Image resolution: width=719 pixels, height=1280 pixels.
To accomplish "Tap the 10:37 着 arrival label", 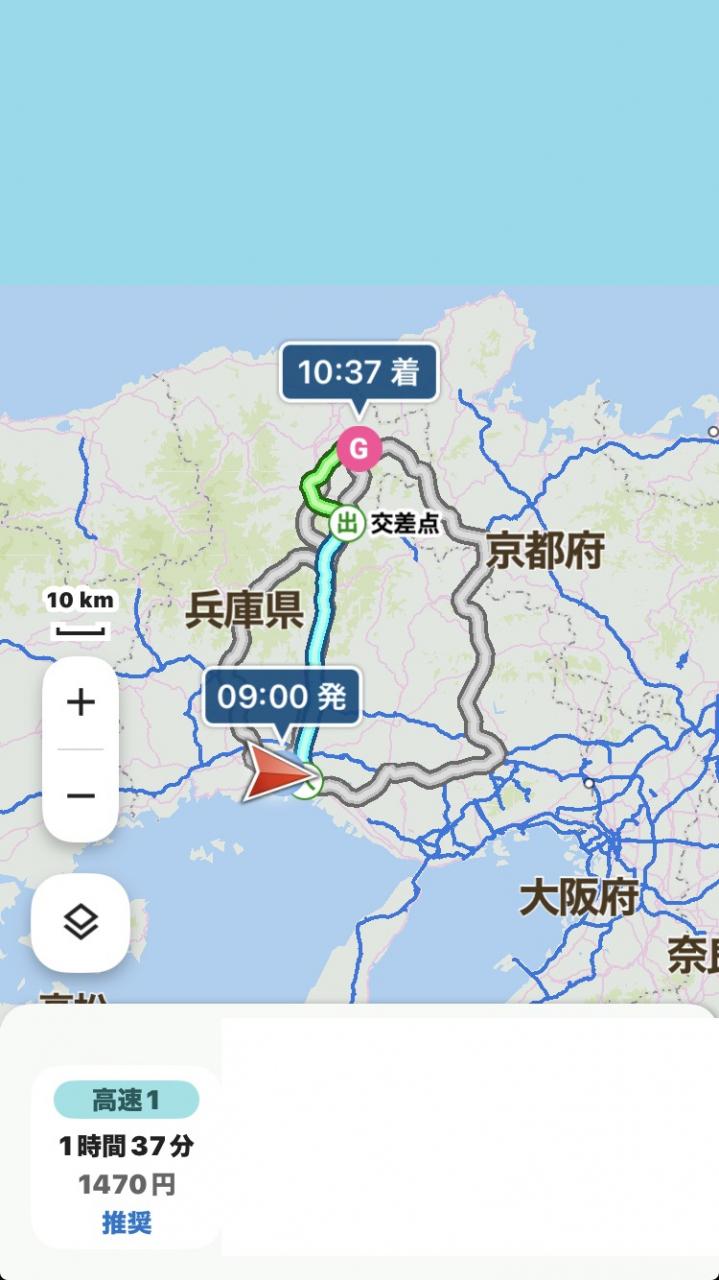I will click(358, 373).
